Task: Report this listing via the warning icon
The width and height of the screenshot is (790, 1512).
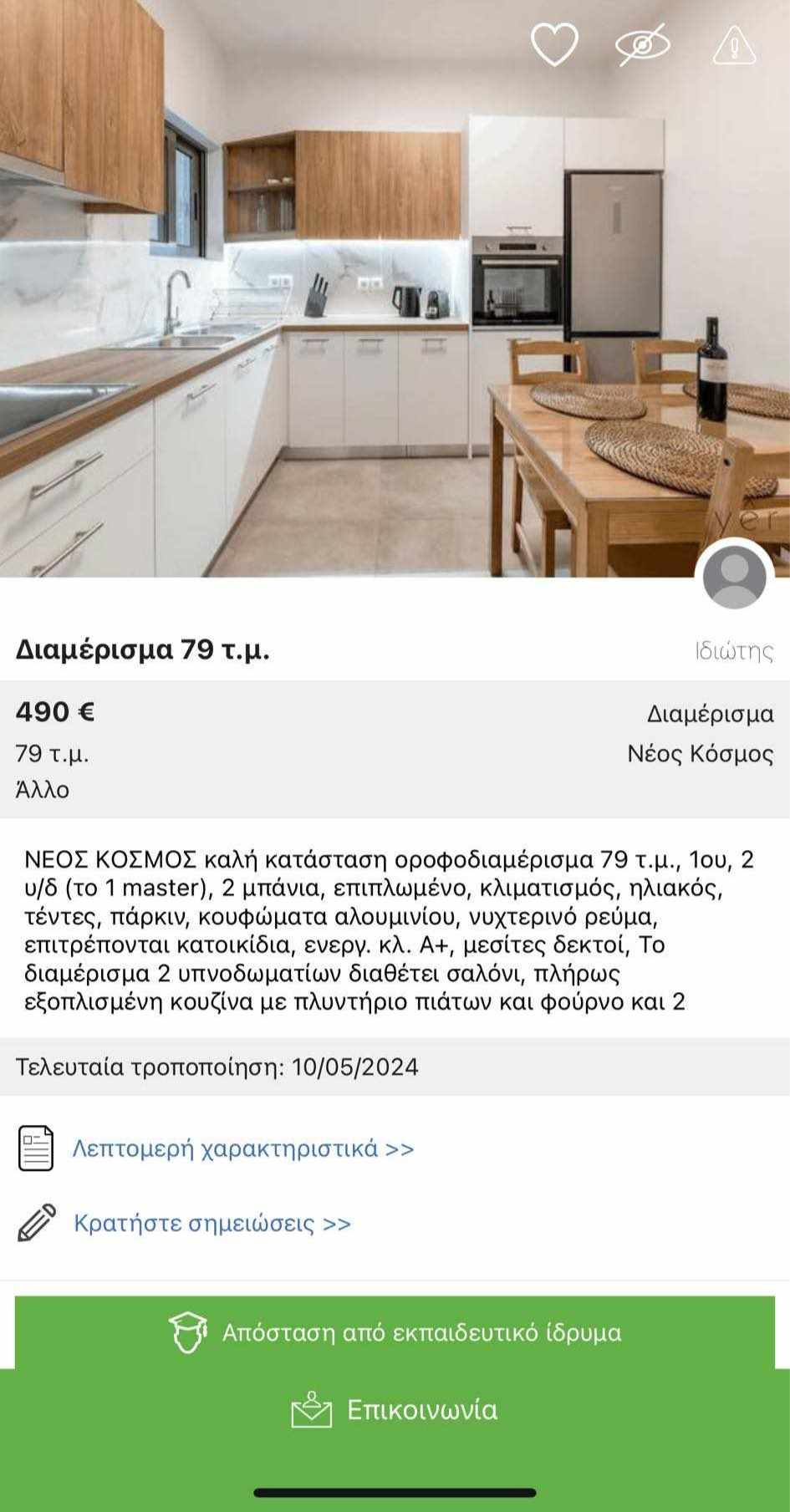Action: coord(734,45)
